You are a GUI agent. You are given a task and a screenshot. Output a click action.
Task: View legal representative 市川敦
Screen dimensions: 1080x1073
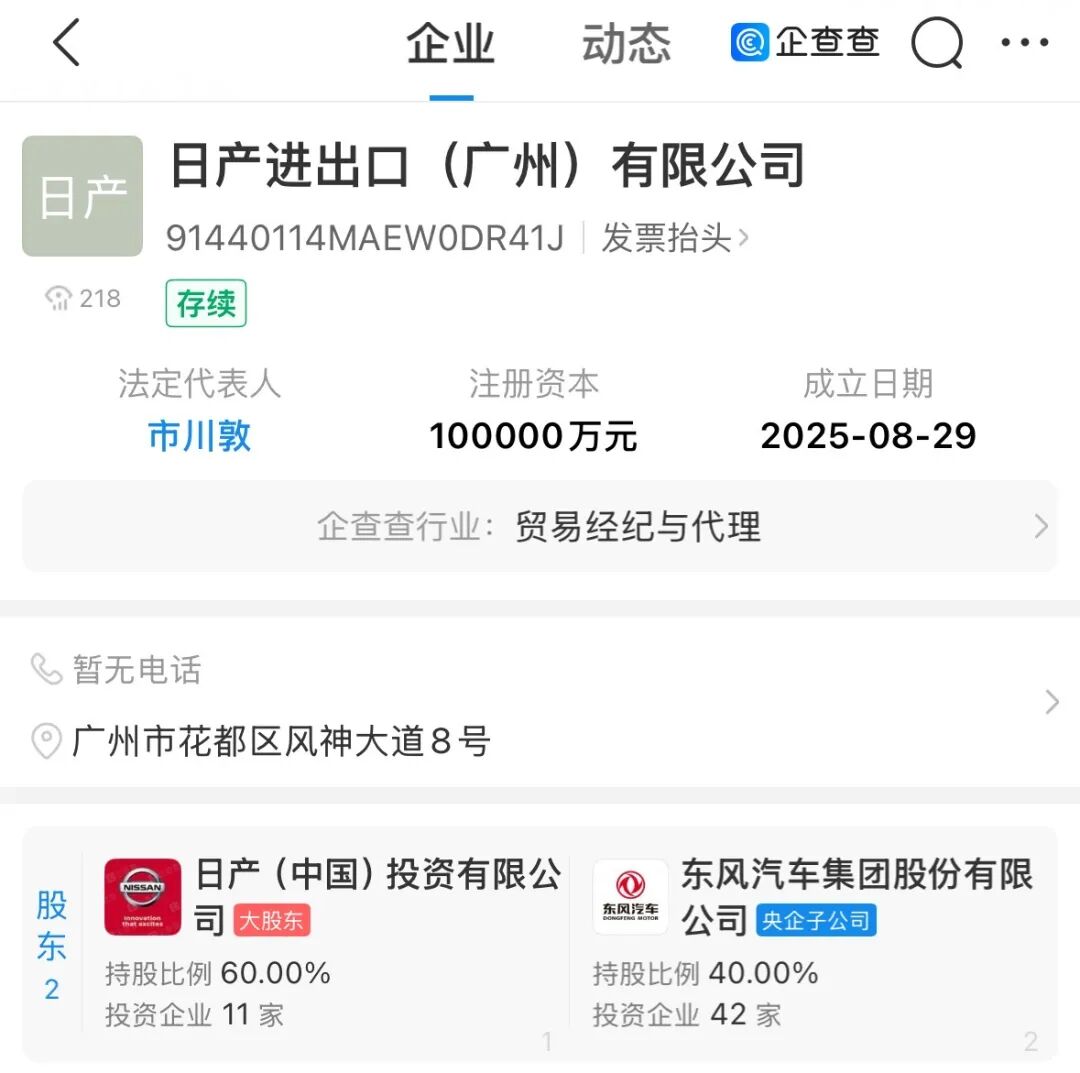pos(199,436)
